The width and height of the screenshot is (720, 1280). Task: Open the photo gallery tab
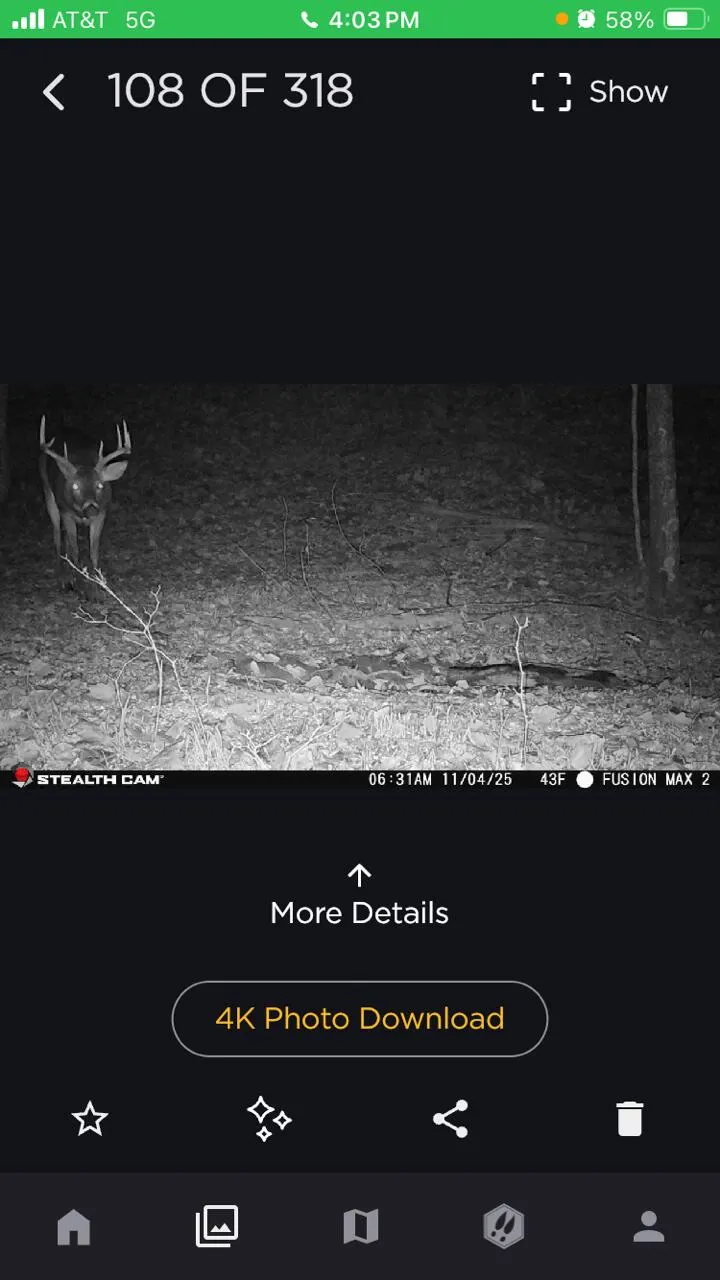coord(217,1227)
